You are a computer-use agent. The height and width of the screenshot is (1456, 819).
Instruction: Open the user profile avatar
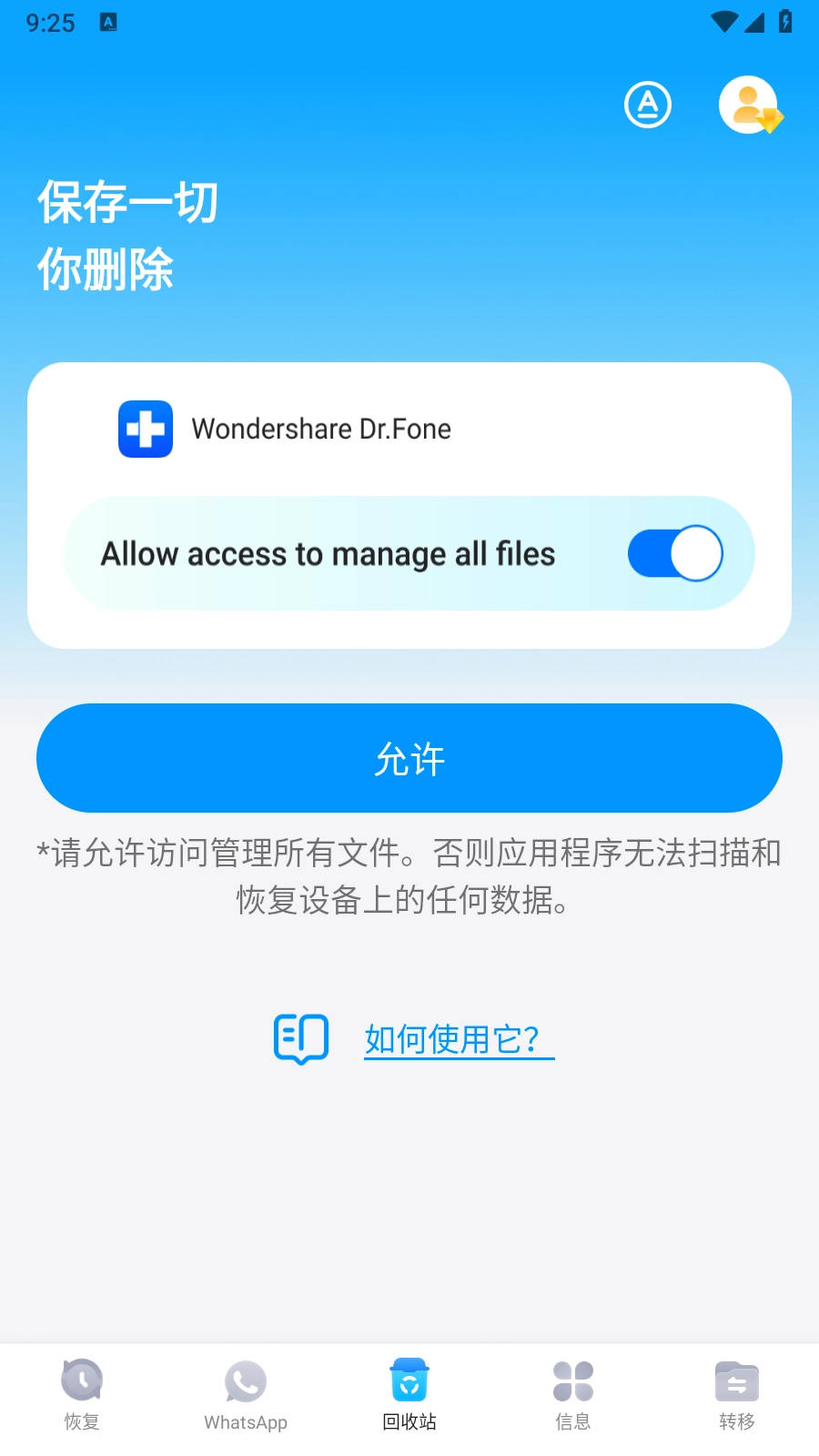pyautogui.click(x=749, y=106)
